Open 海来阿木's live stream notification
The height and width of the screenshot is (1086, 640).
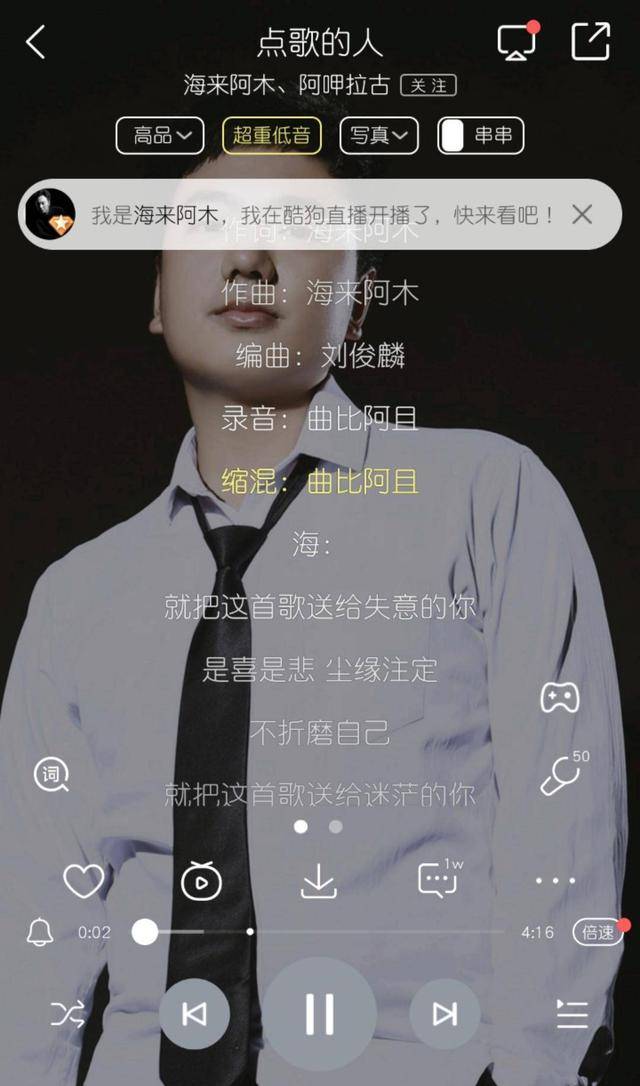320,215
